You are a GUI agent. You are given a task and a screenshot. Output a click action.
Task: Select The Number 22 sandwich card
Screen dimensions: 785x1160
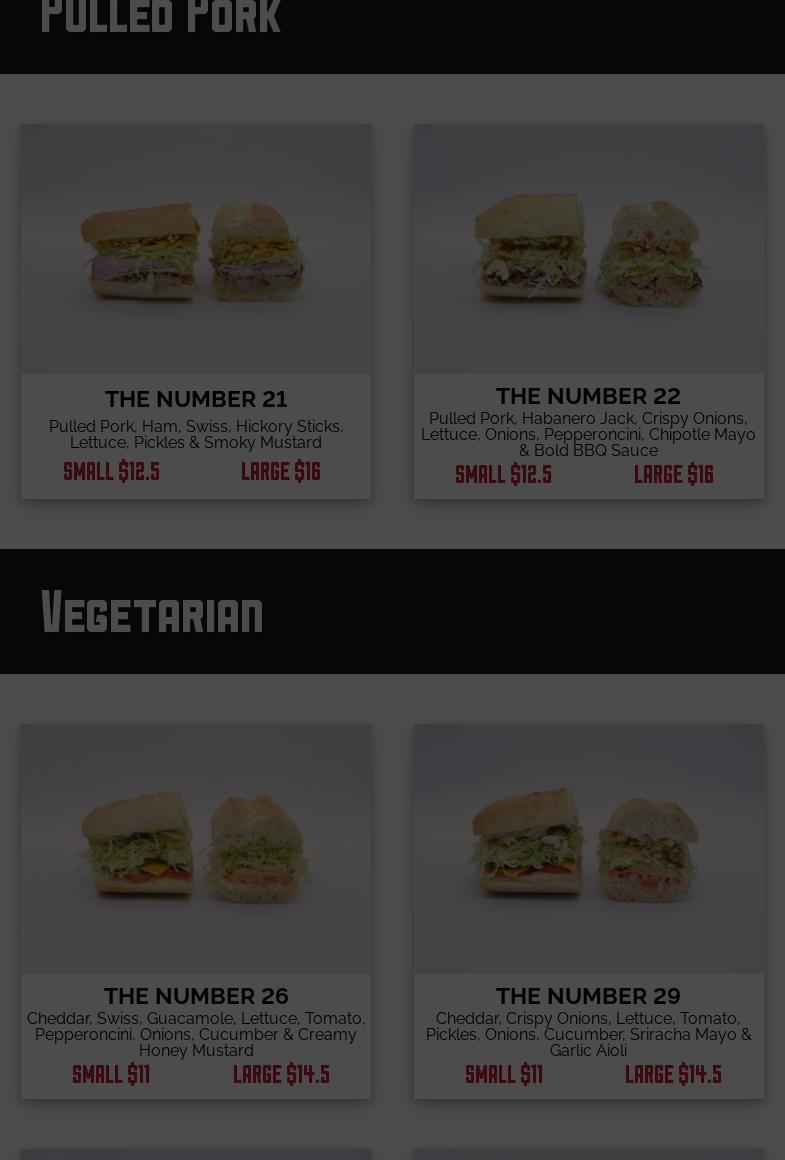(x=588, y=310)
